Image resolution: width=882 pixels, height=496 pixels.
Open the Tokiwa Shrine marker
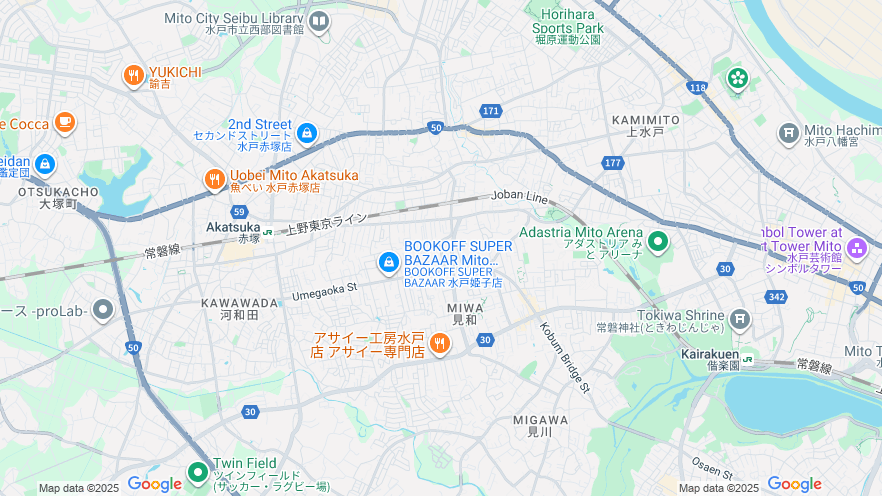(x=739, y=319)
